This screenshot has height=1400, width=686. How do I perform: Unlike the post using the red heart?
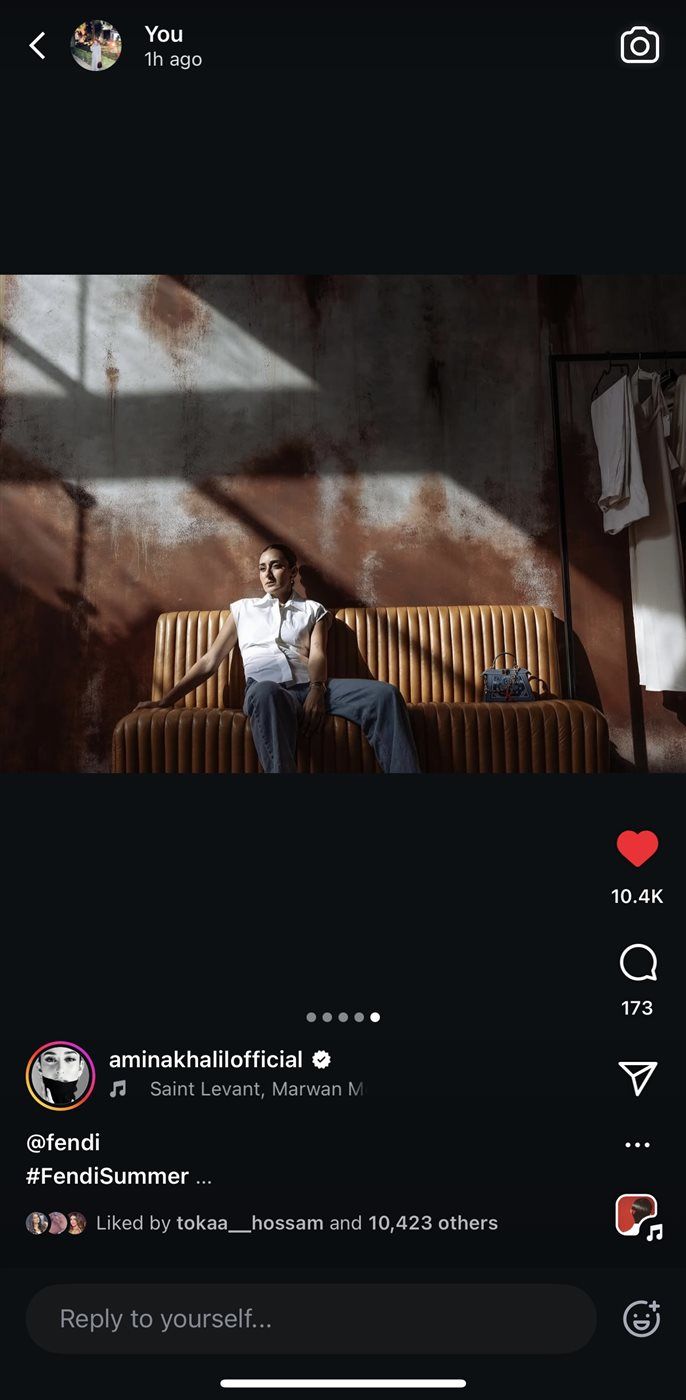click(637, 849)
